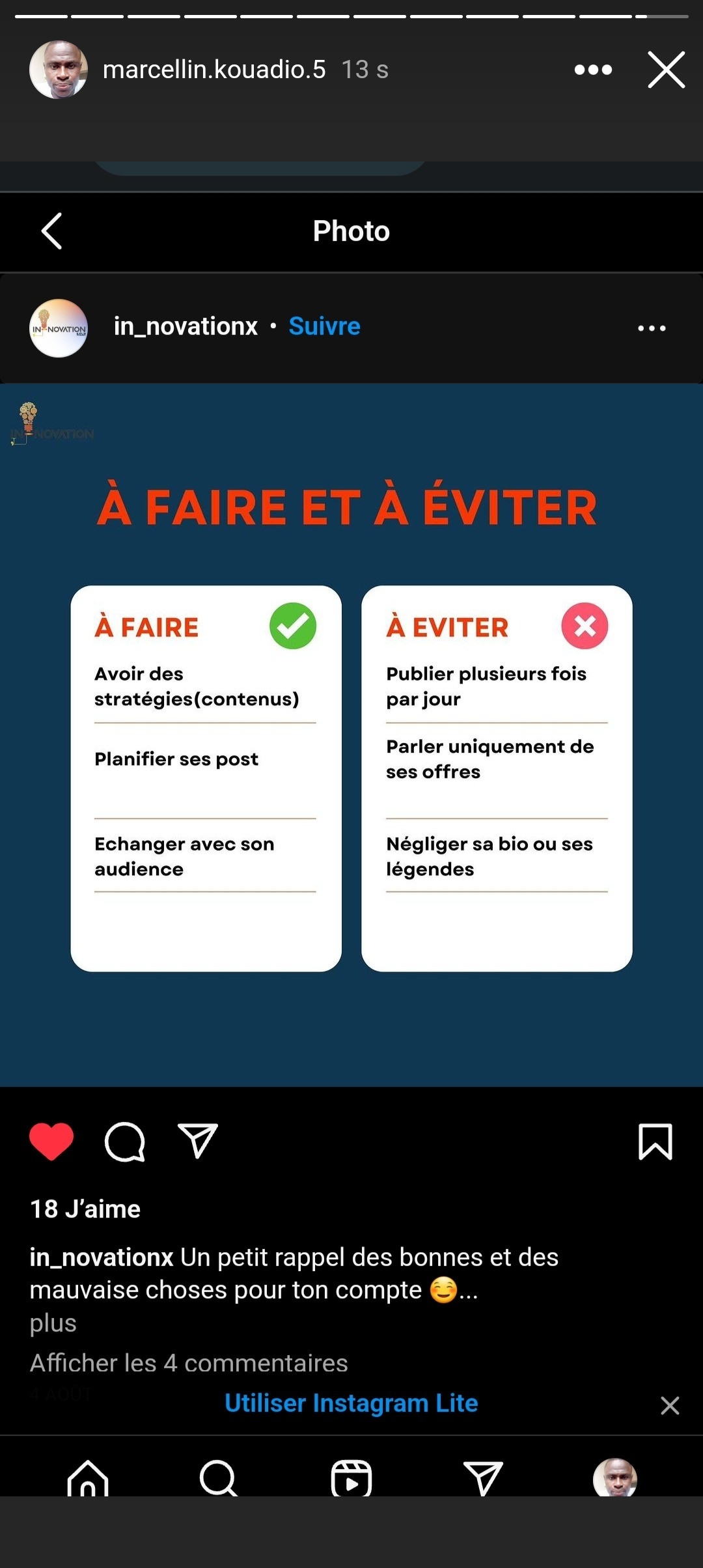The height and width of the screenshot is (1568, 703).
Task: Tap marcellin.kouadio.5's profile picture
Action: pos(59,70)
